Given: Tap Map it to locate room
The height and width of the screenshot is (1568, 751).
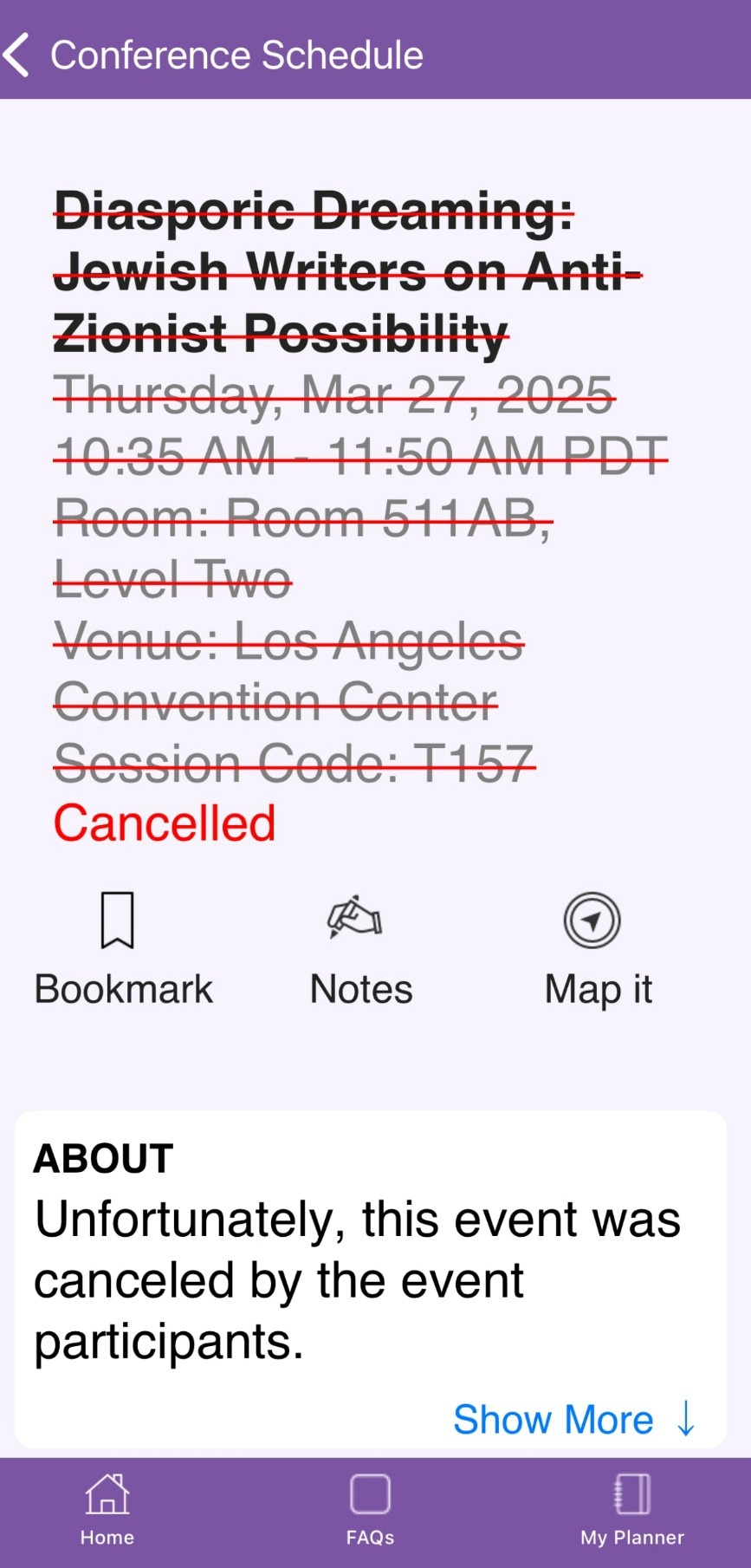Looking at the screenshot, I should pyautogui.click(x=598, y=951).
